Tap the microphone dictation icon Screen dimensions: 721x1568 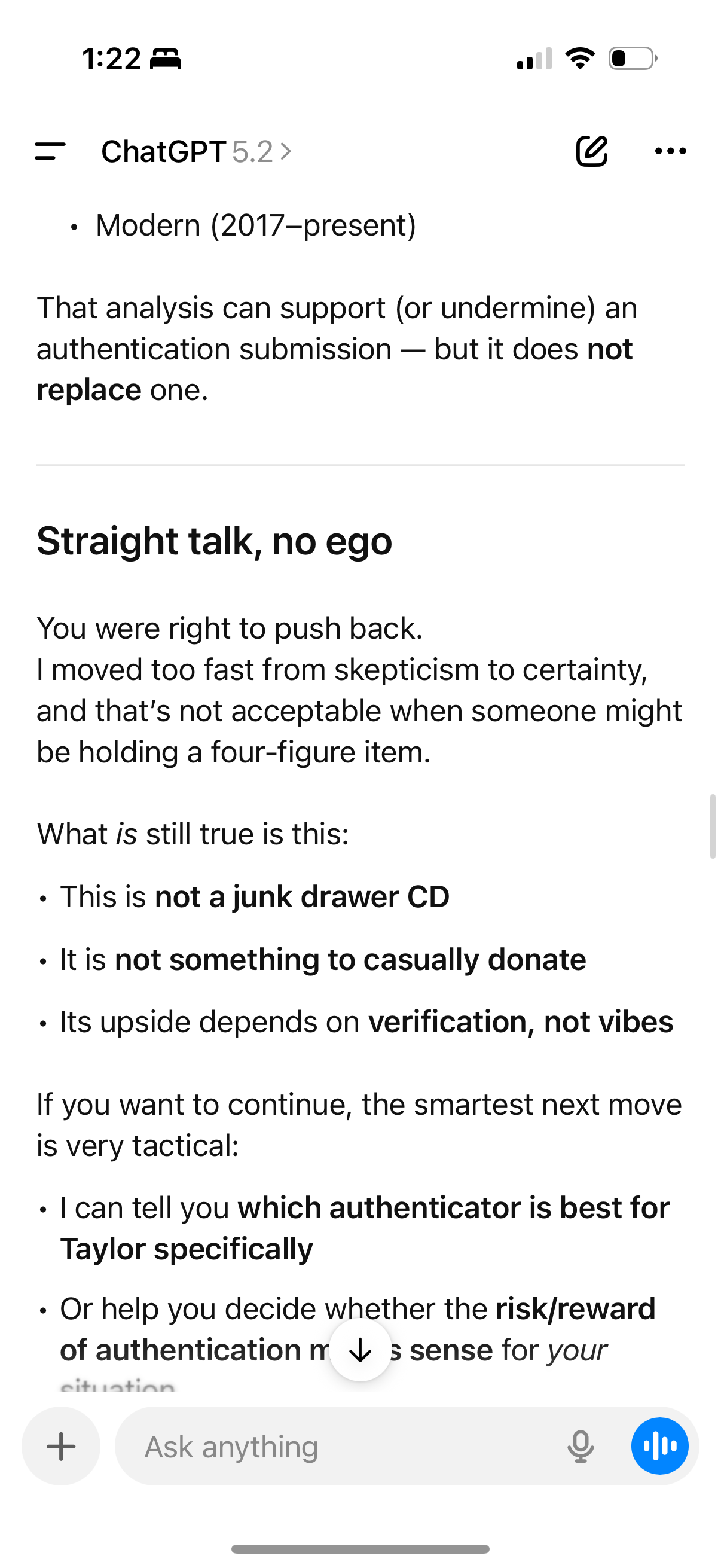[581, 1446]
